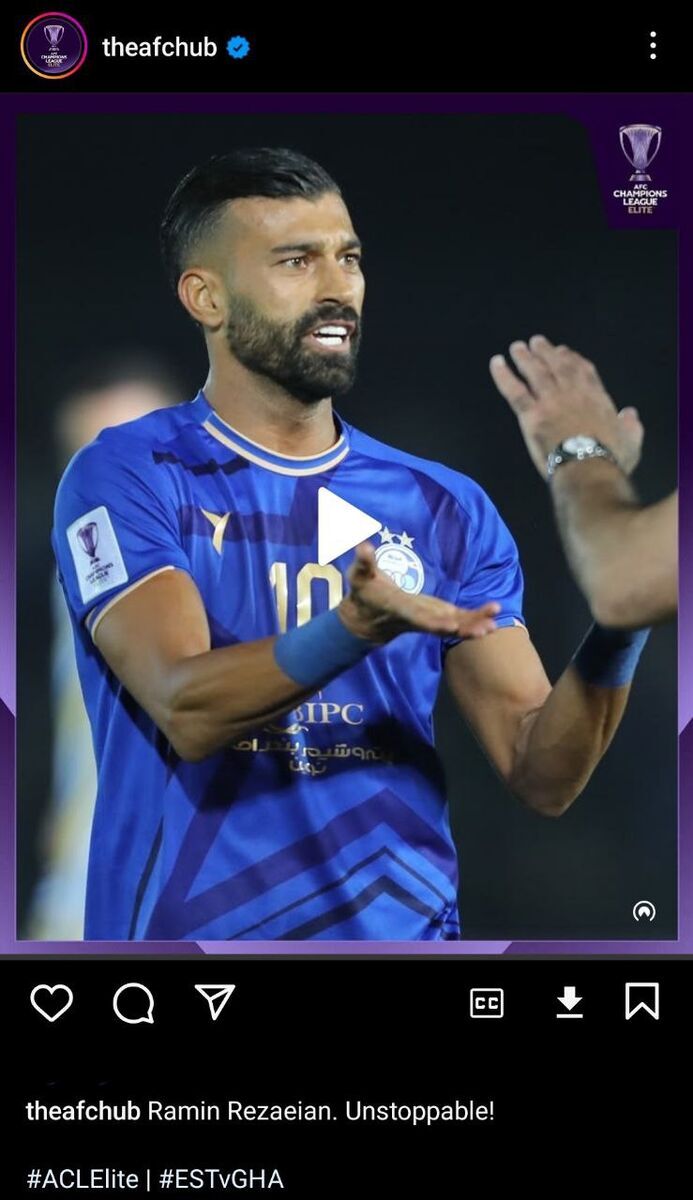This screenshot has height=1200, width=693.
Task: Play the video
Action: coord(347,526)
